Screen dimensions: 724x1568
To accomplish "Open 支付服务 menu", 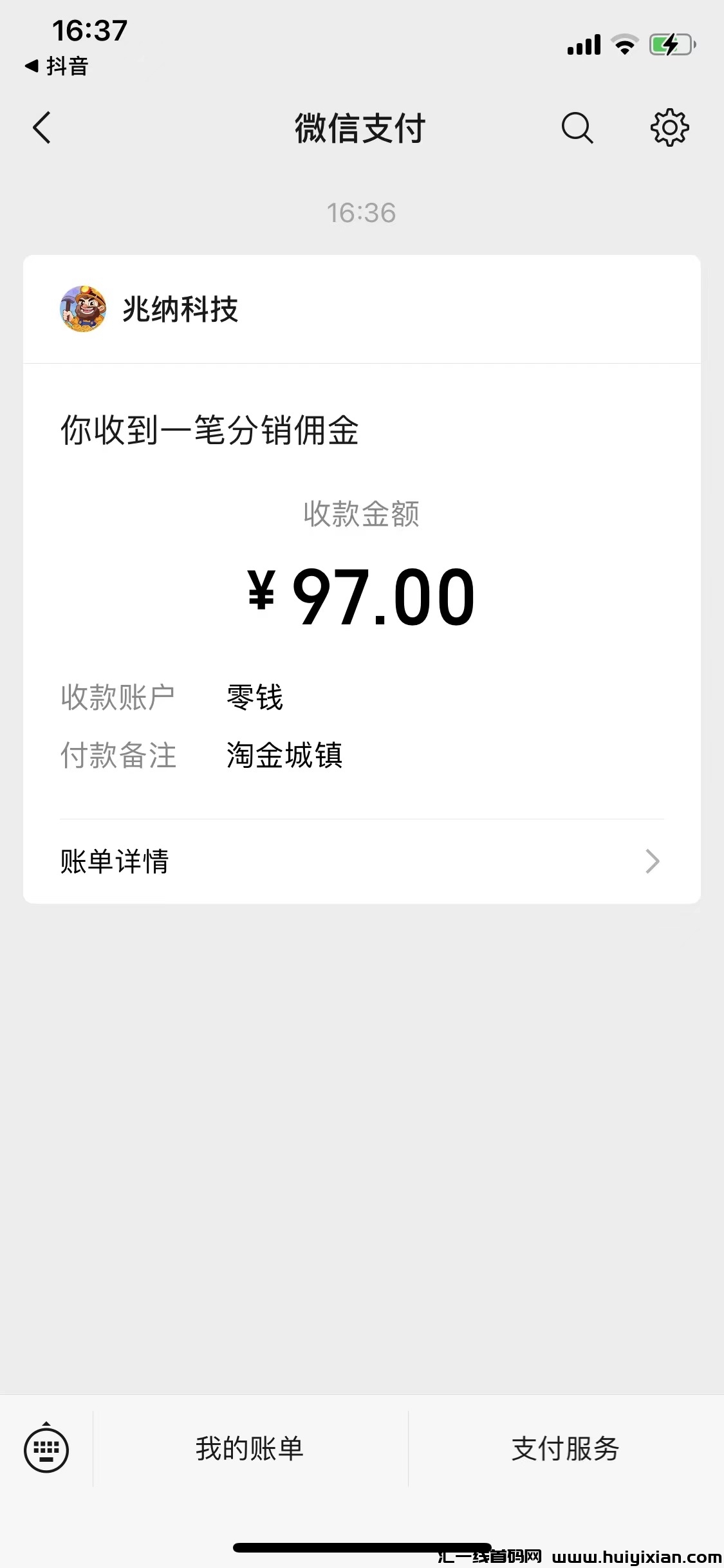I will pos(565,1449).
